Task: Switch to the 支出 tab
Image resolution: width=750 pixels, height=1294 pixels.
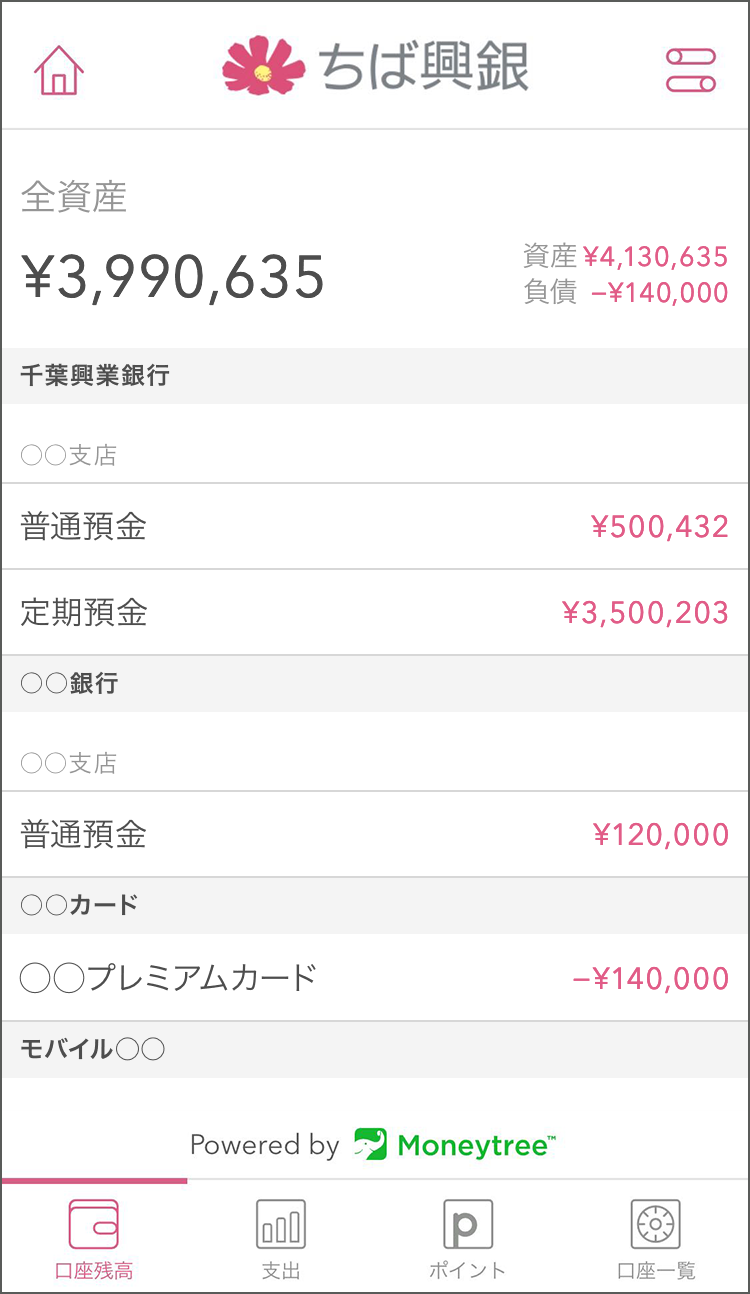Action: (281, 1238)
